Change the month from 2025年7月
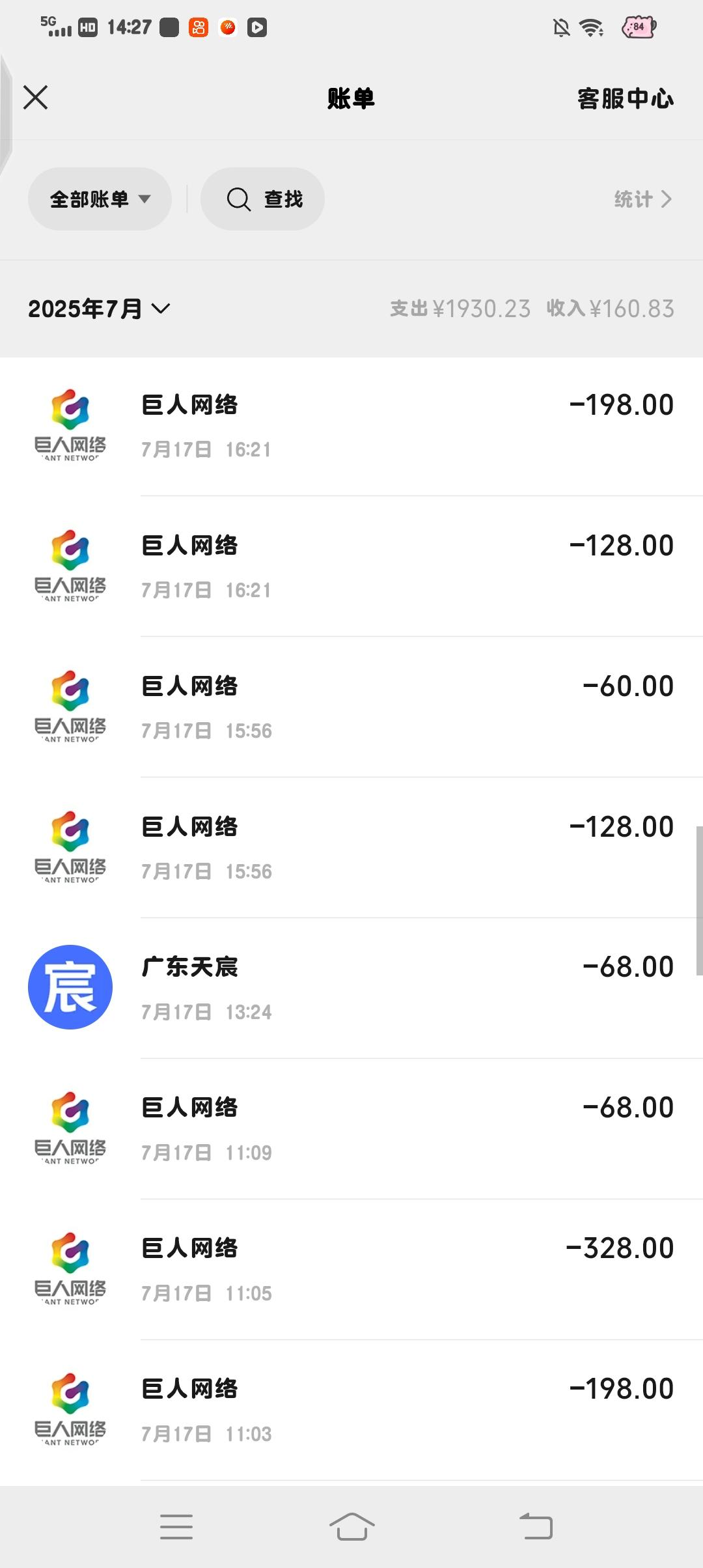This screenshot has width=703, height=1568. [99, 309]
